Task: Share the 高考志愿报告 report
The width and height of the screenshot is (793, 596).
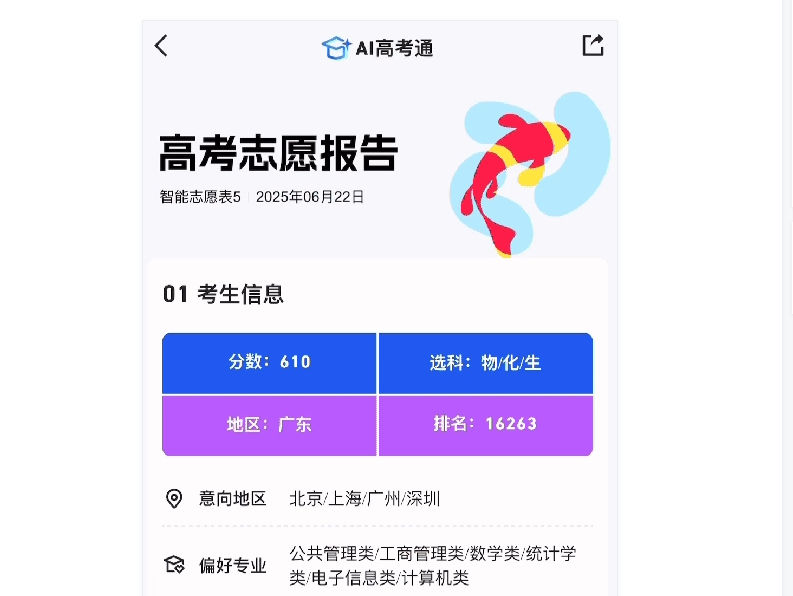Action: click(x=593, y=45)
